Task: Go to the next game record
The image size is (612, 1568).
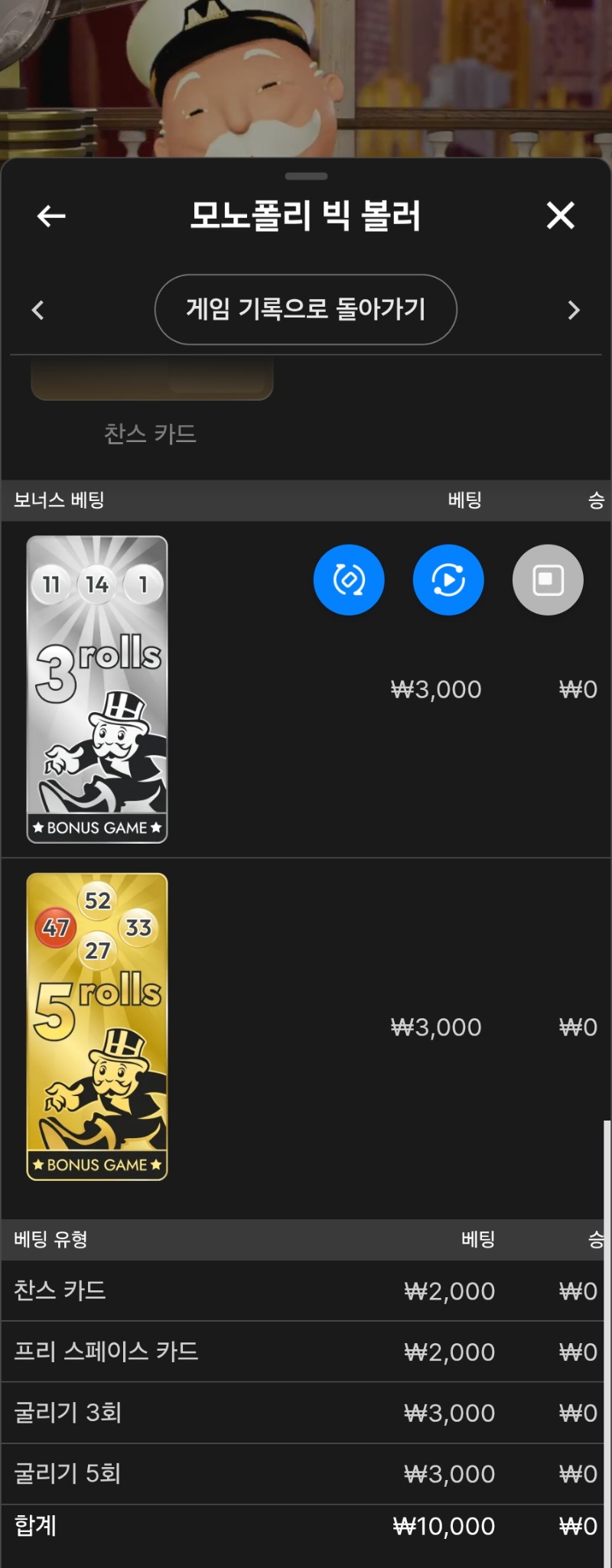Action: pos(574,310)
